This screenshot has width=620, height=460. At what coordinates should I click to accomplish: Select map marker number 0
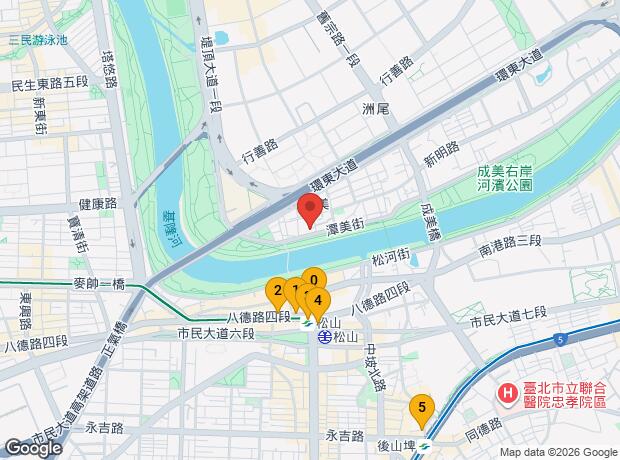(314, 279)
